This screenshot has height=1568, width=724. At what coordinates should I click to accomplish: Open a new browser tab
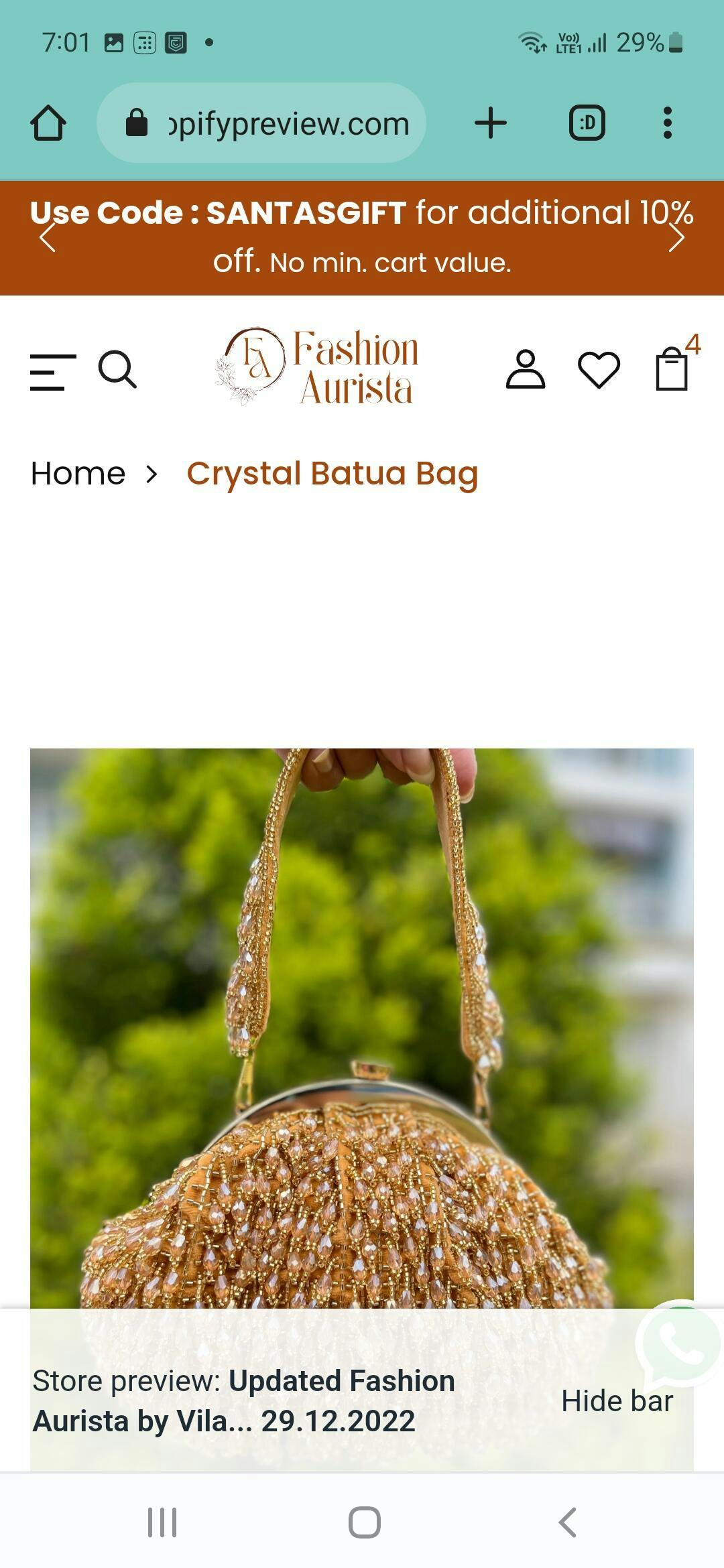pos(491,123)
